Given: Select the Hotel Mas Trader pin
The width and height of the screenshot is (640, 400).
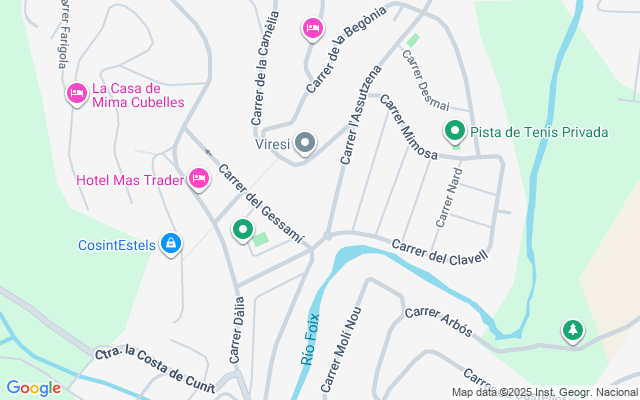Looking at the screenshot, I should tap(198, 180).
